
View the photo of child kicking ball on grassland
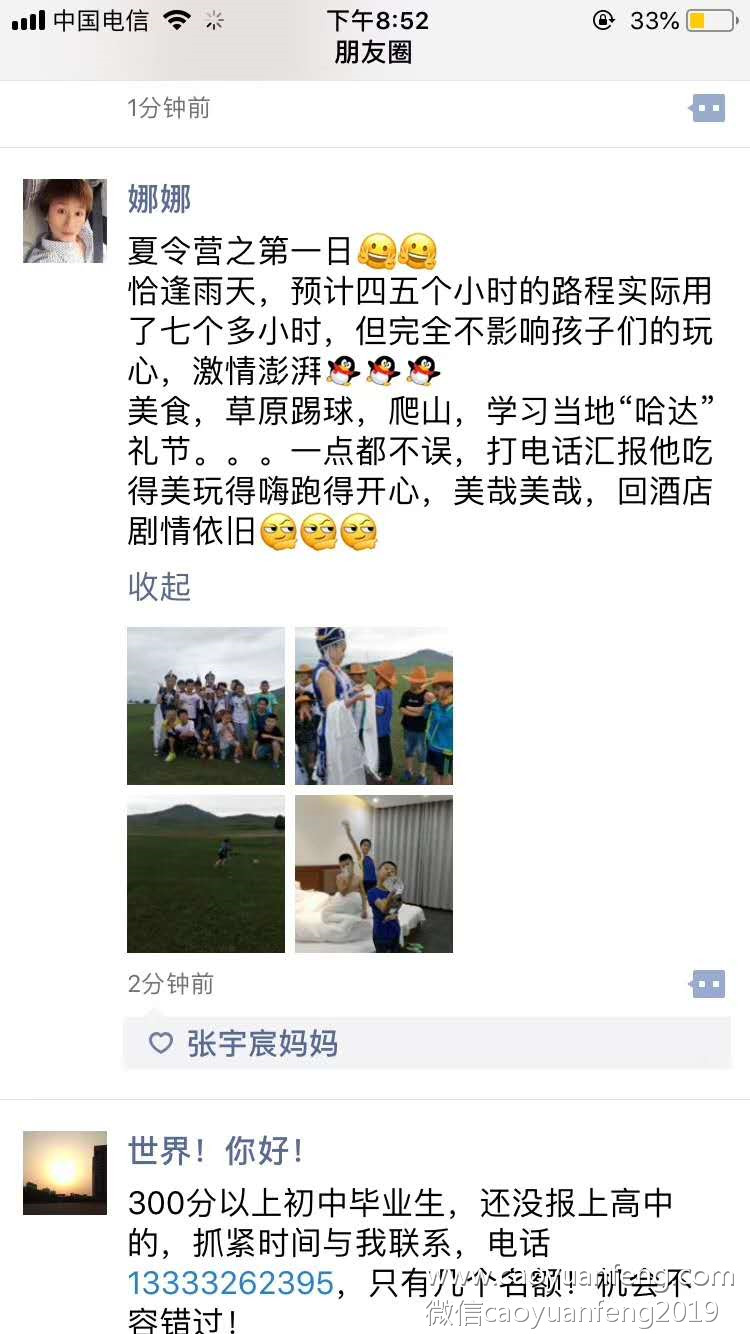[206, 874]
